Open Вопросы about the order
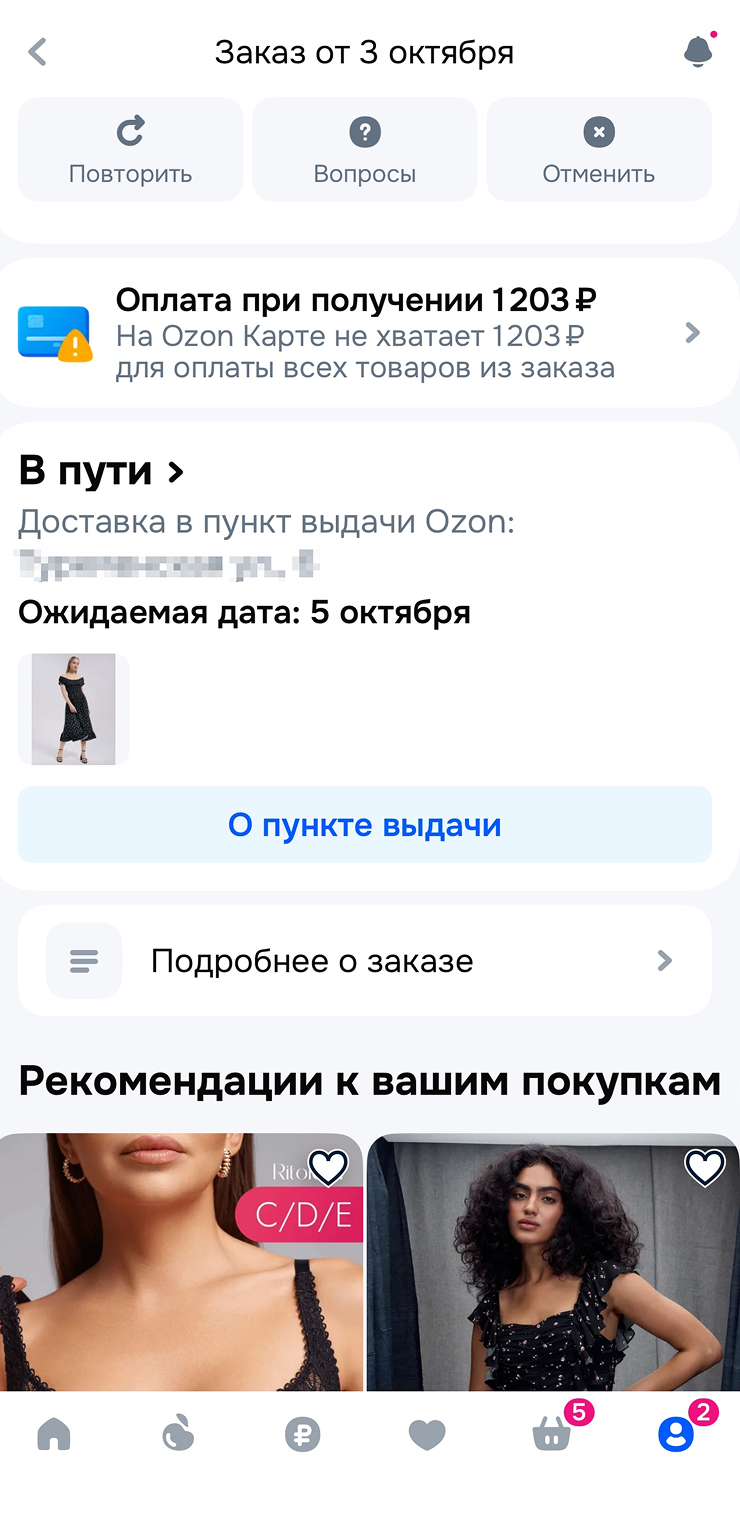Screen dimensions: 740x1528 pos(365,150)
